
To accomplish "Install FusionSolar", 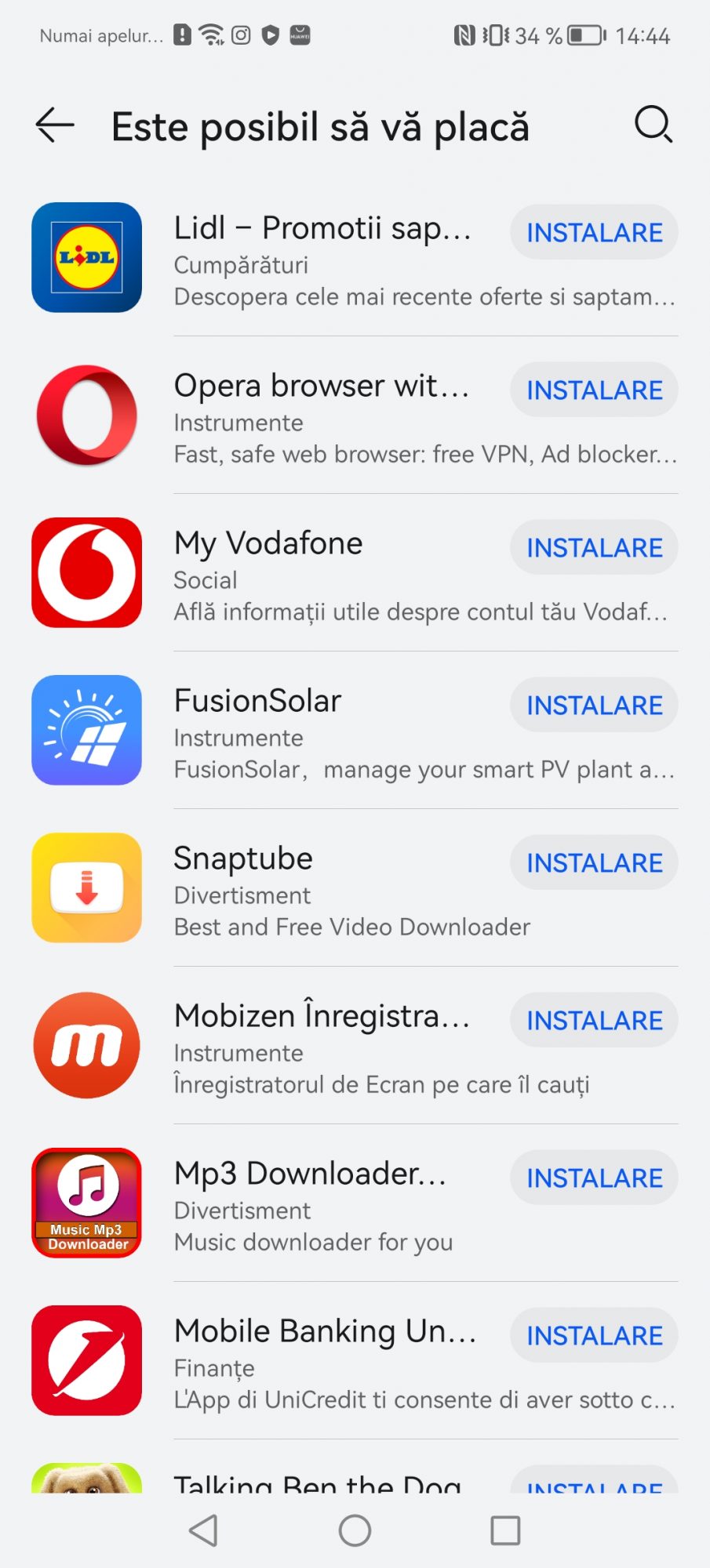I will pyautogui.click(x=594, y=705).
